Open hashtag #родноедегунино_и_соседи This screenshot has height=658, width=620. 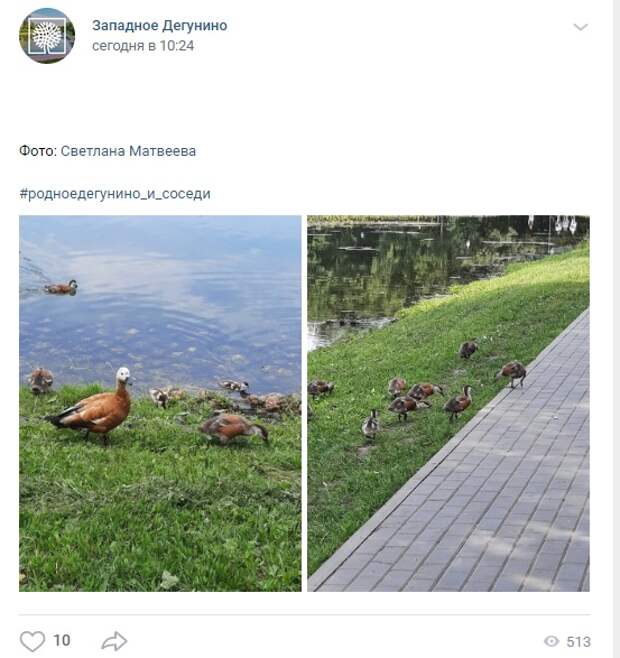click(x=115, y=194)
